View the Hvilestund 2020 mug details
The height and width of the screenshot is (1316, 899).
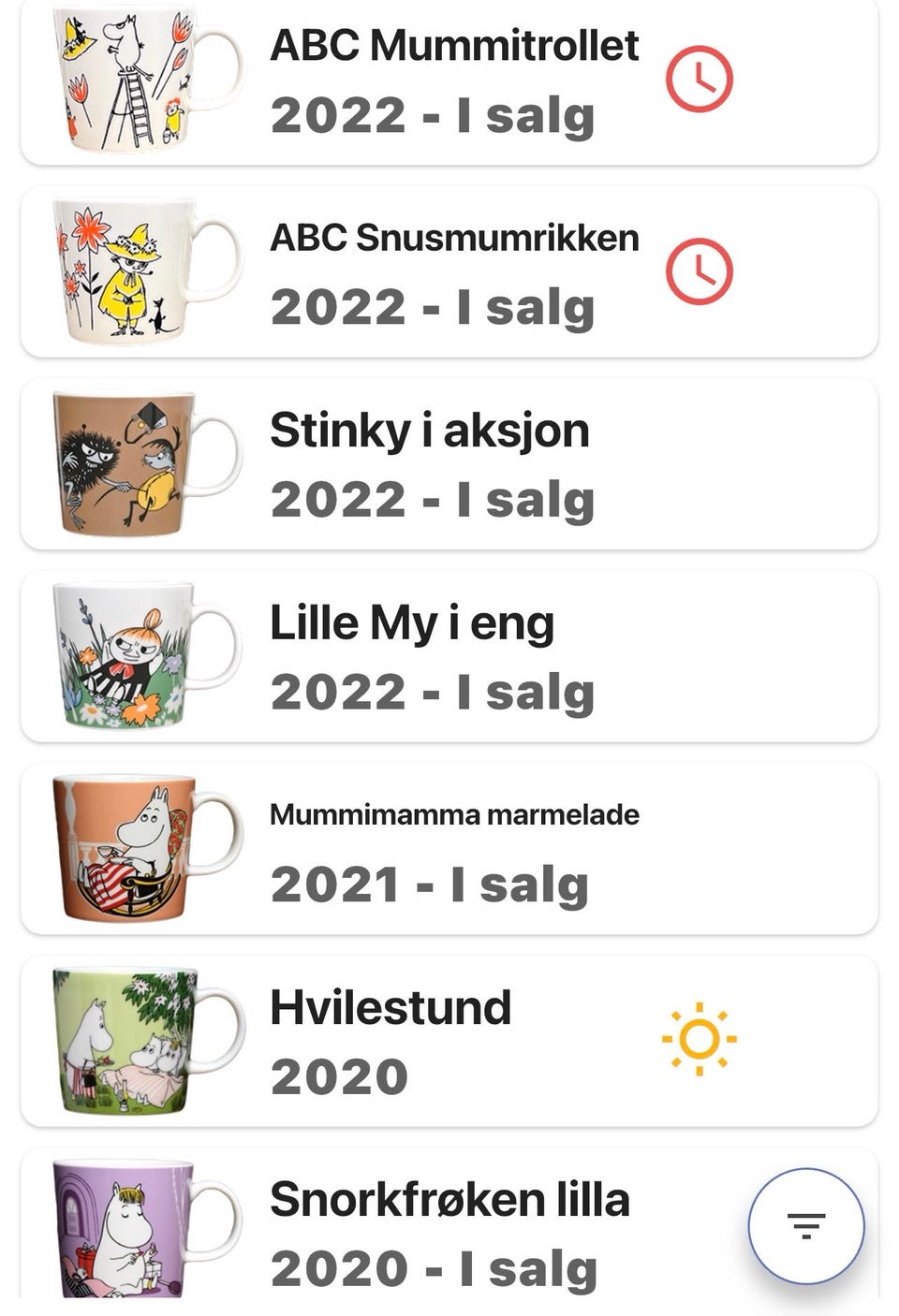(x=449, y=1041)
